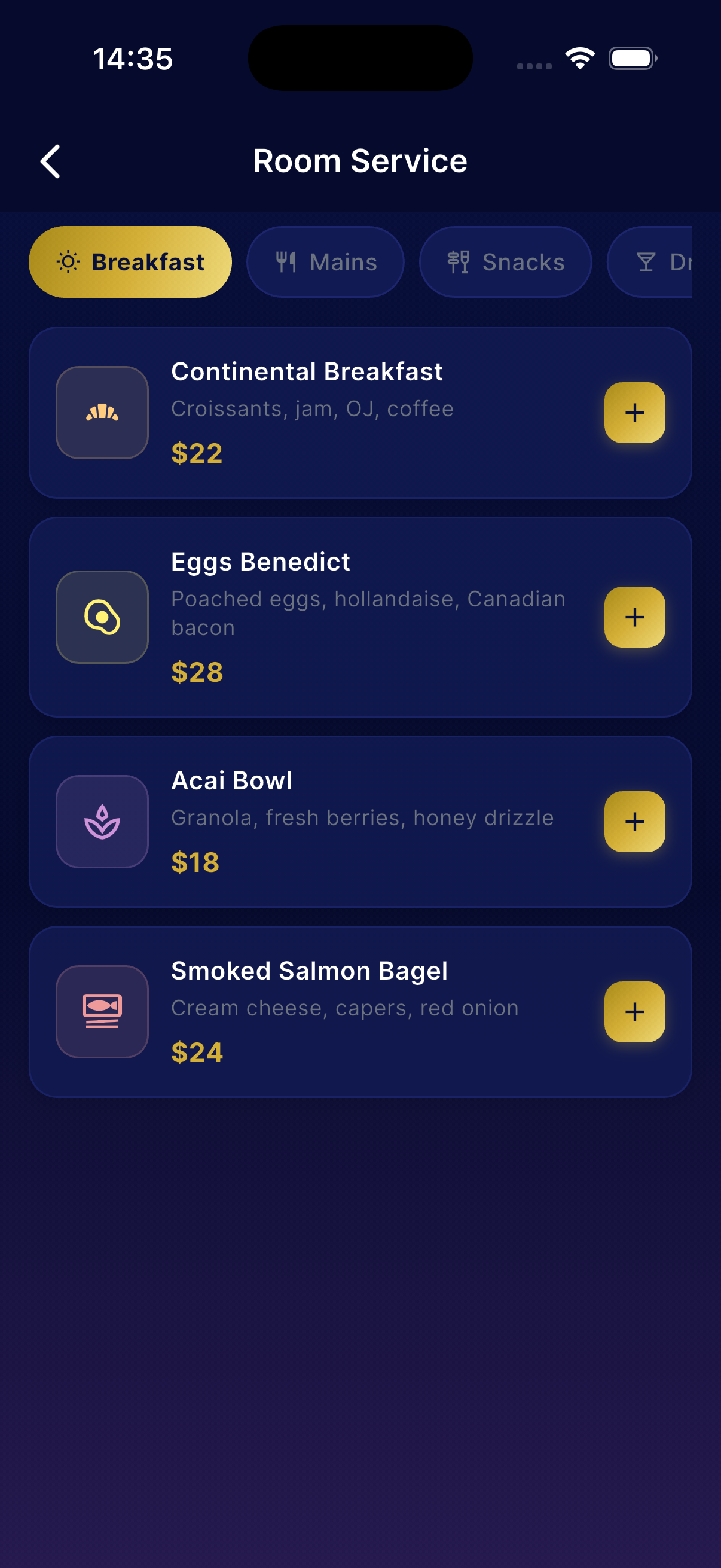
Task: Tap the lotus icon beside Acai Bowl
Action: [101, 821]
